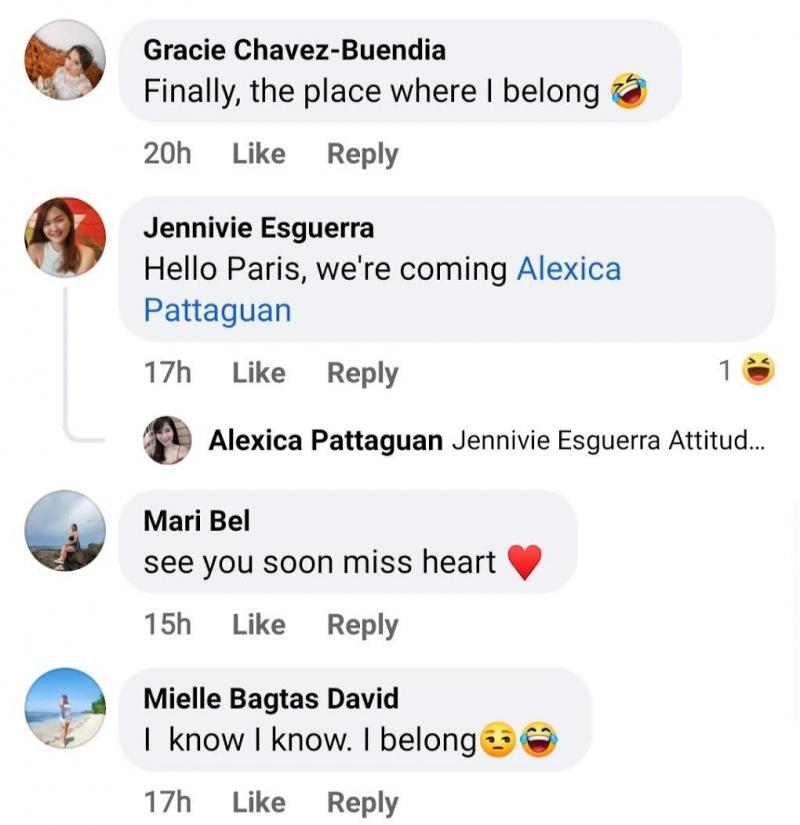Reply to Gracie Chavez-Buendia's comment

[x=362, y=154]
